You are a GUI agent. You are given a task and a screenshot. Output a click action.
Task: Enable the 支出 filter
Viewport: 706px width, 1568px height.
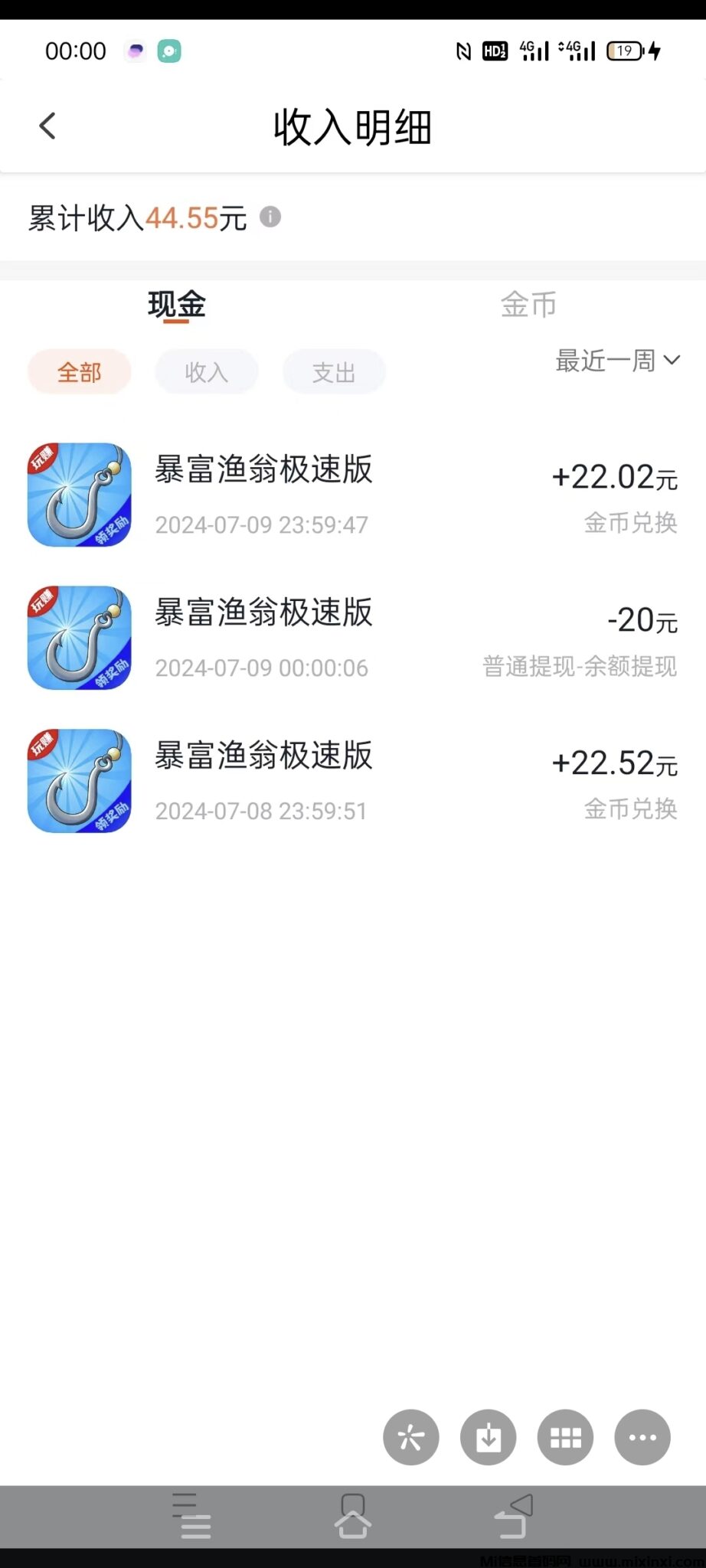[x=333, y=371]
